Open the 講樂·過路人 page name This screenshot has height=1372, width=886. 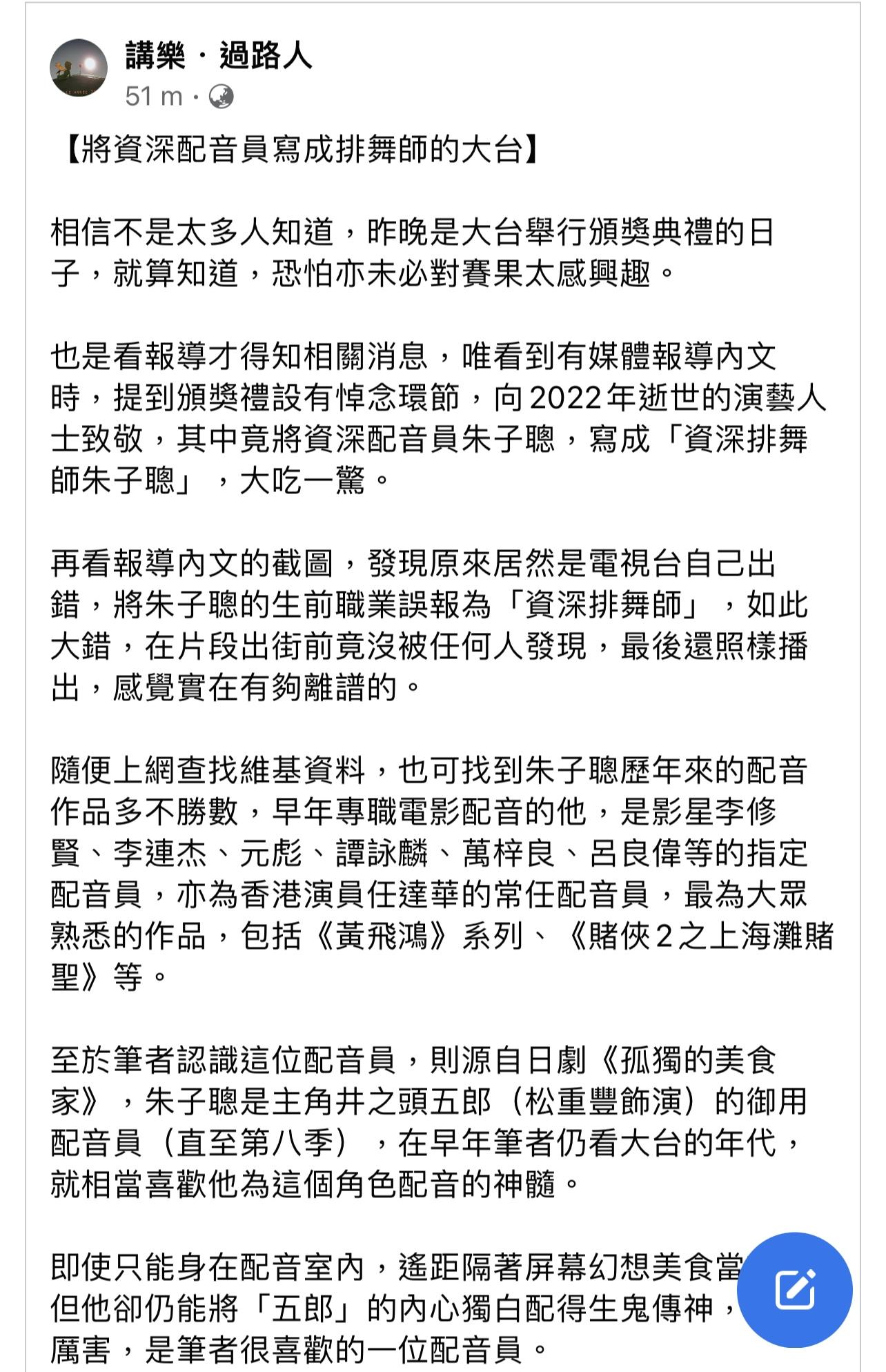point(219,55)
